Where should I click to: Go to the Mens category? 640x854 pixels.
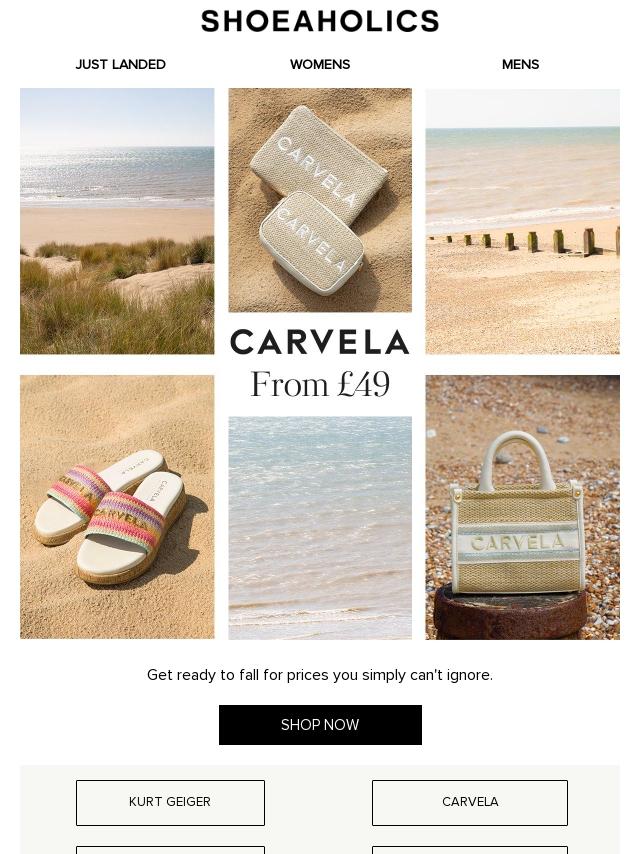[x=520, y=65]
